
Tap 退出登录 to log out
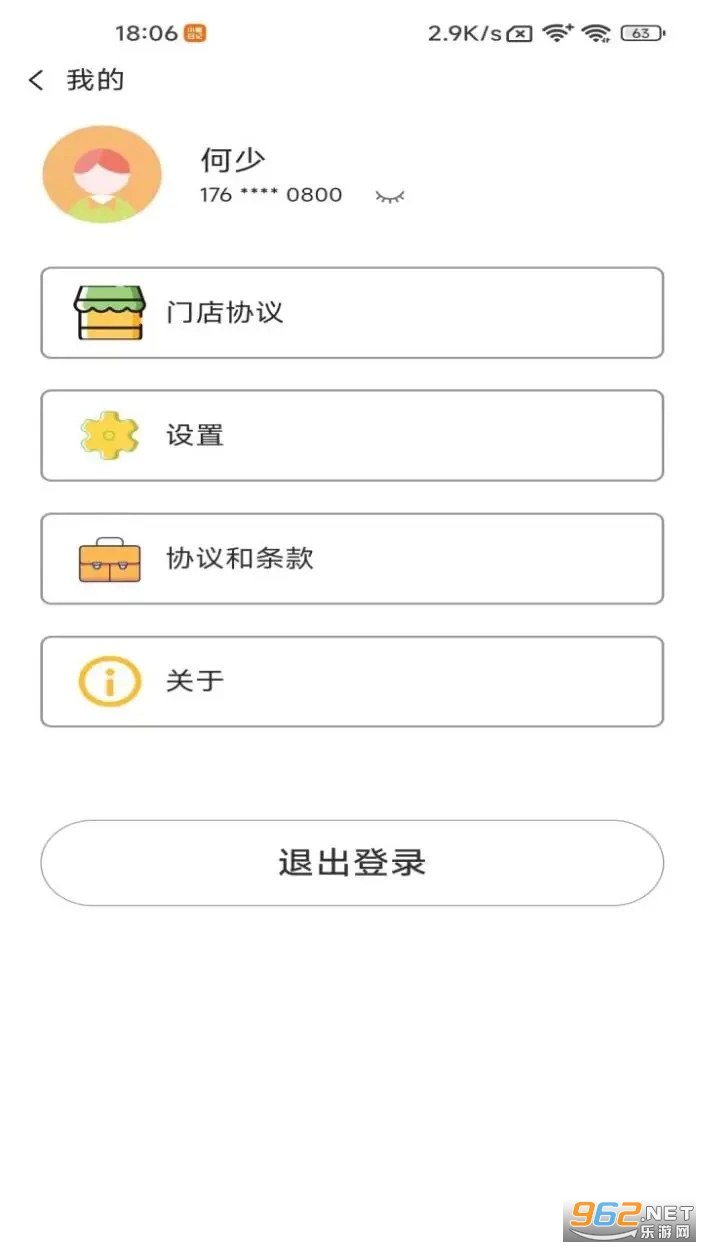coord(351,863)
